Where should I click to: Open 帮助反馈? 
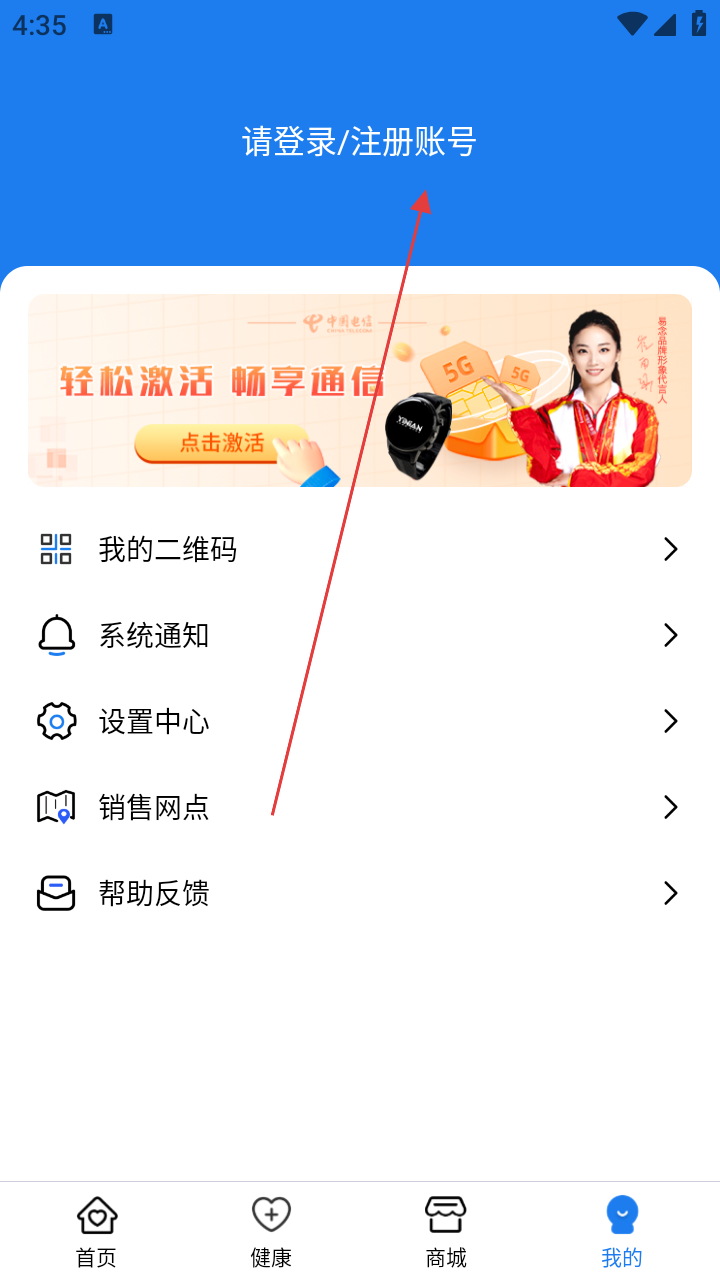click(359, 893)
